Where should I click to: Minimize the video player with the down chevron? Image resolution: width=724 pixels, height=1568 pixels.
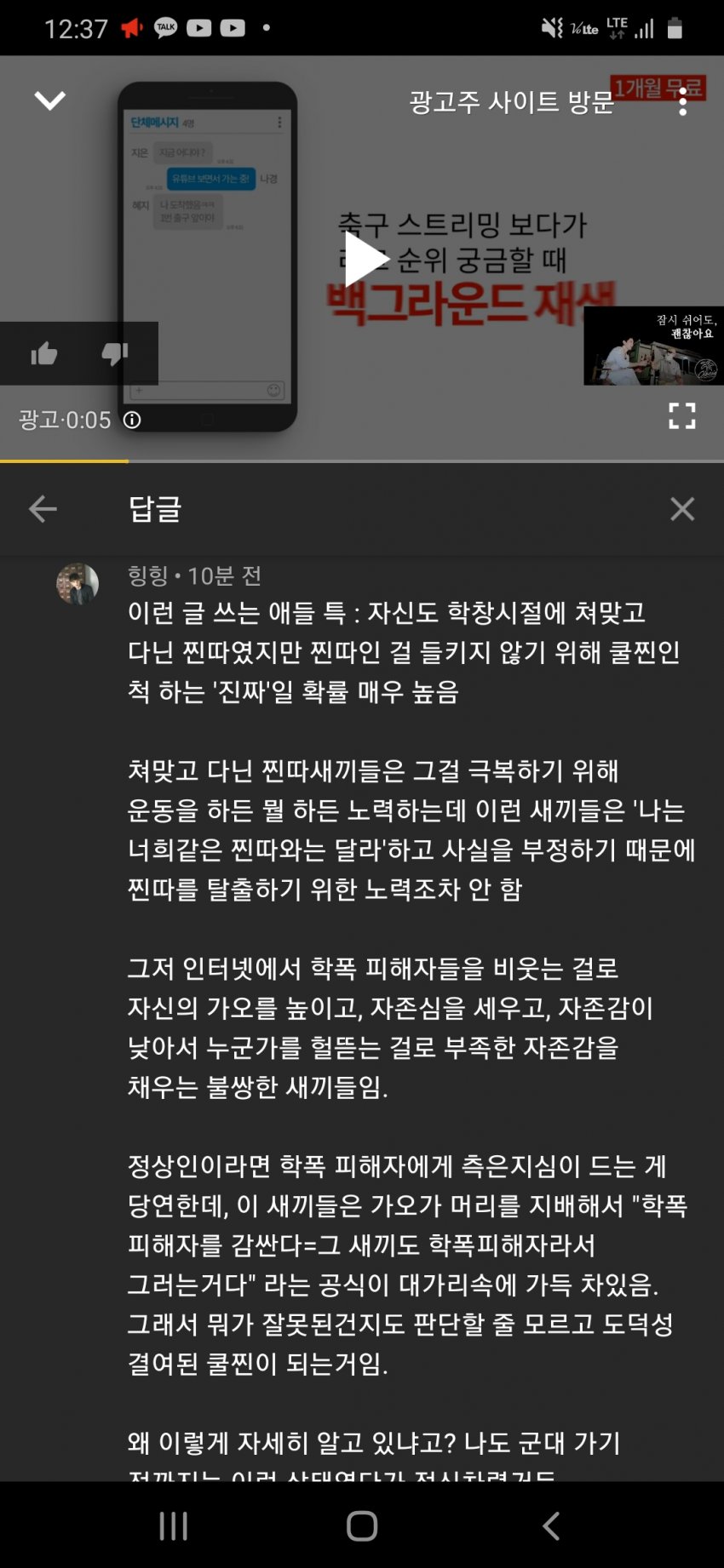49,101
